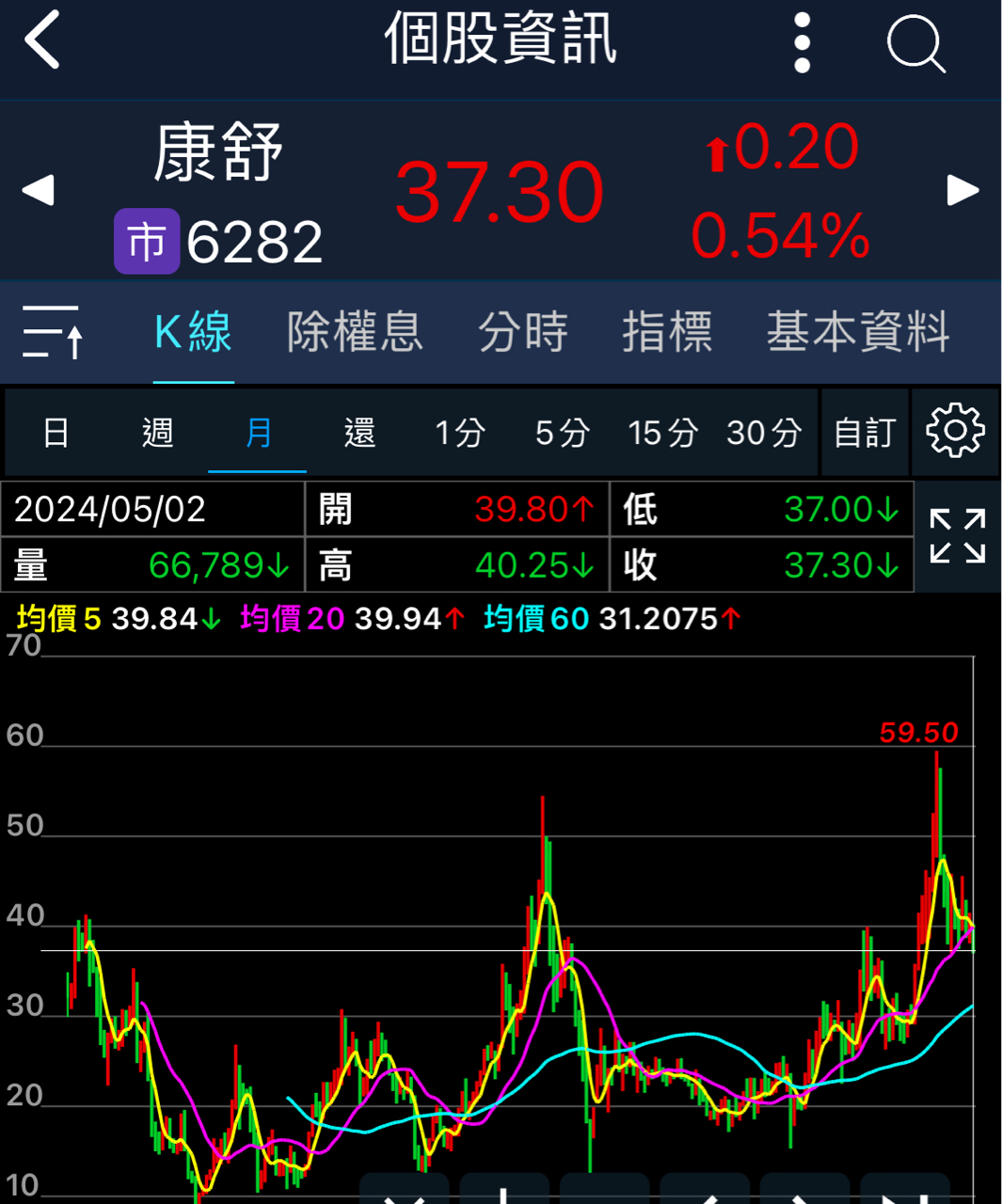The image size is (1002, 1204).
Task: Show the 5分 minute chart
Action: click(562, 433)
